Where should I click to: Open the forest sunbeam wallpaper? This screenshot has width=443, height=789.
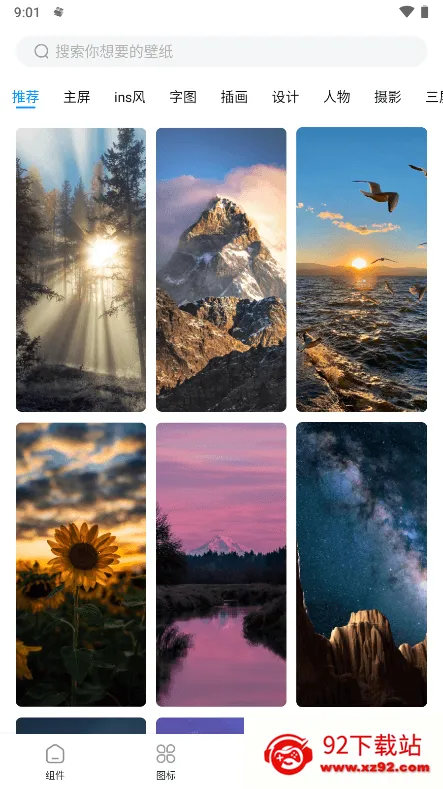tap(81, 270)
